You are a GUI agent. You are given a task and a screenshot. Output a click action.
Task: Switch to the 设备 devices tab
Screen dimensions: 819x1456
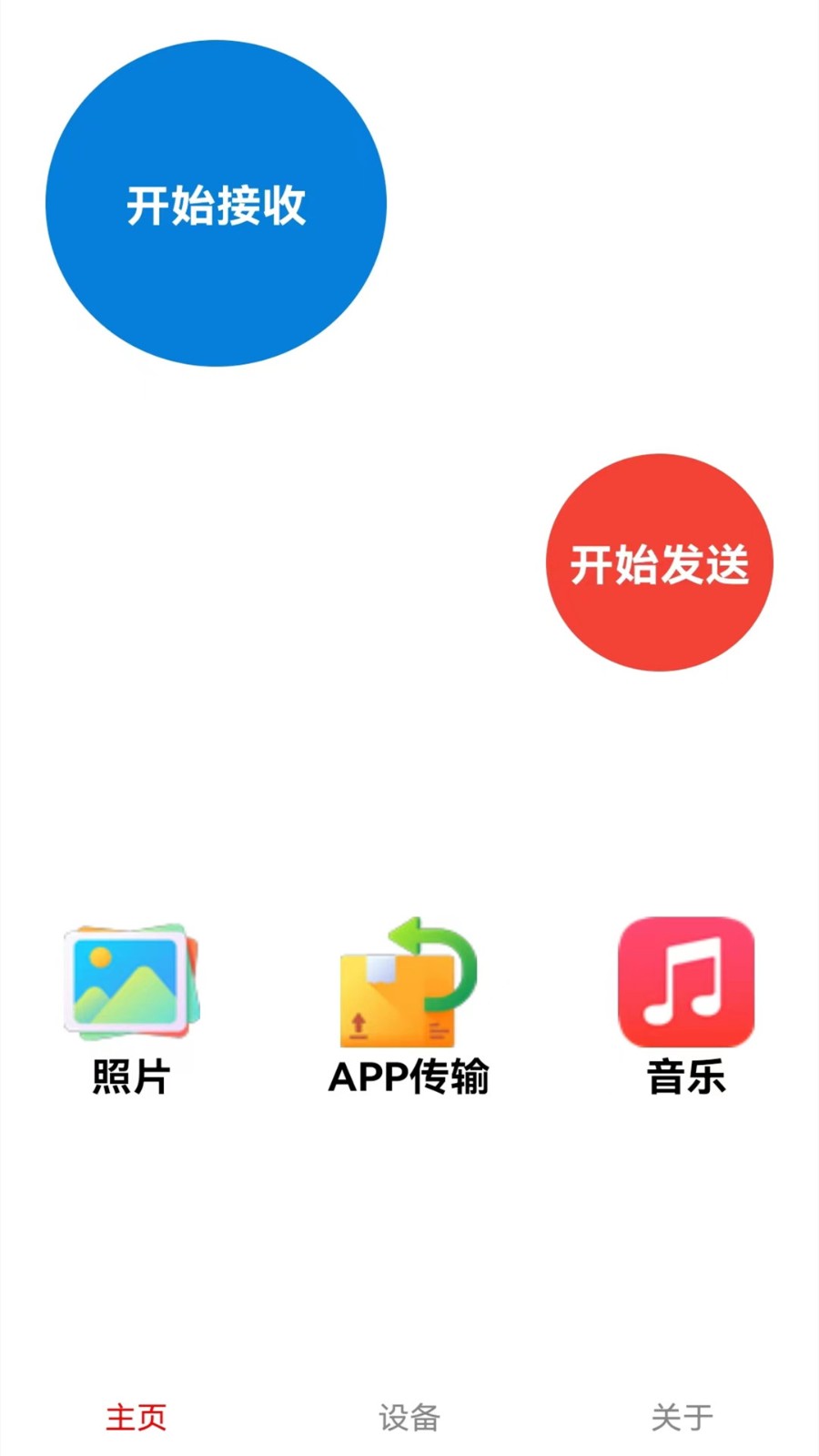coord(409,1415)
